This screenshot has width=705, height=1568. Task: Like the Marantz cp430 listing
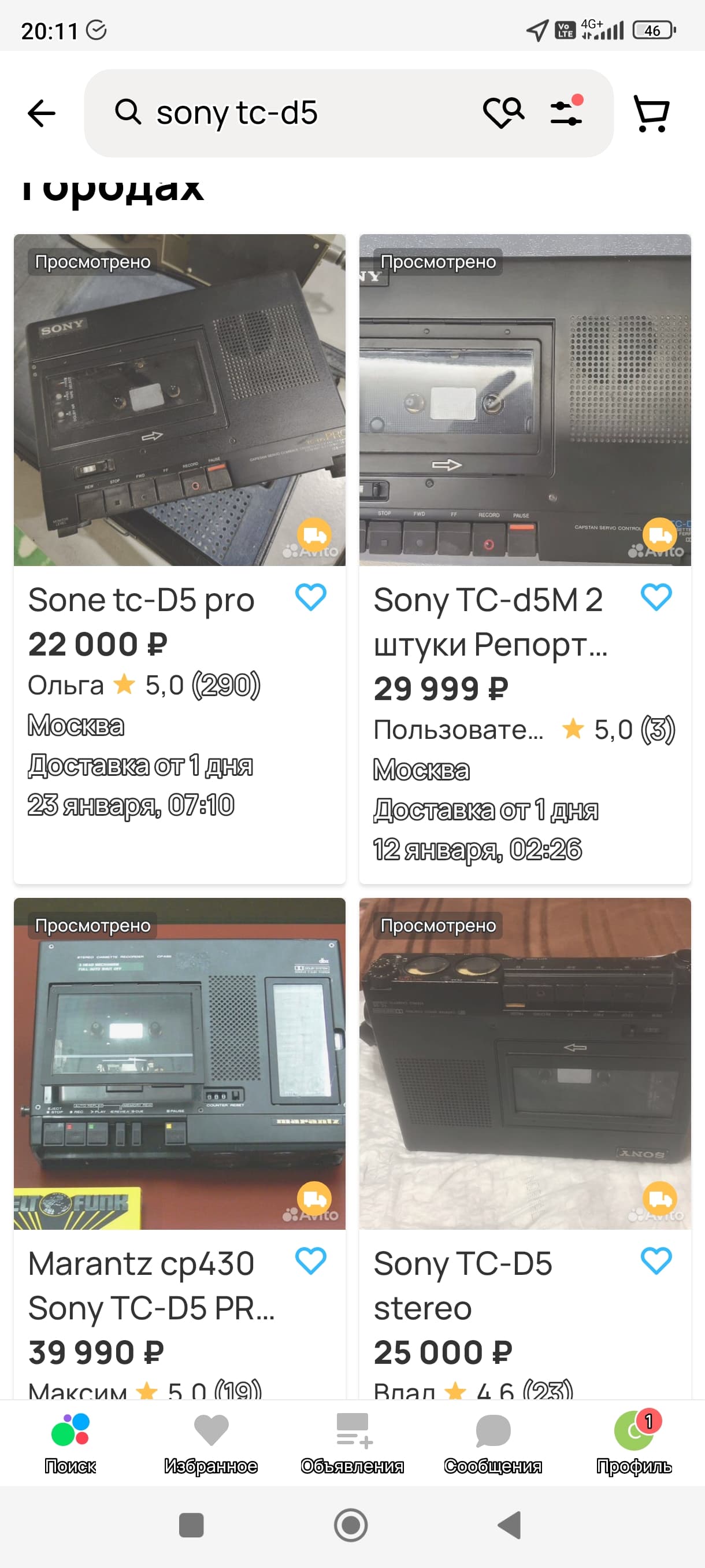[310, 1260]
